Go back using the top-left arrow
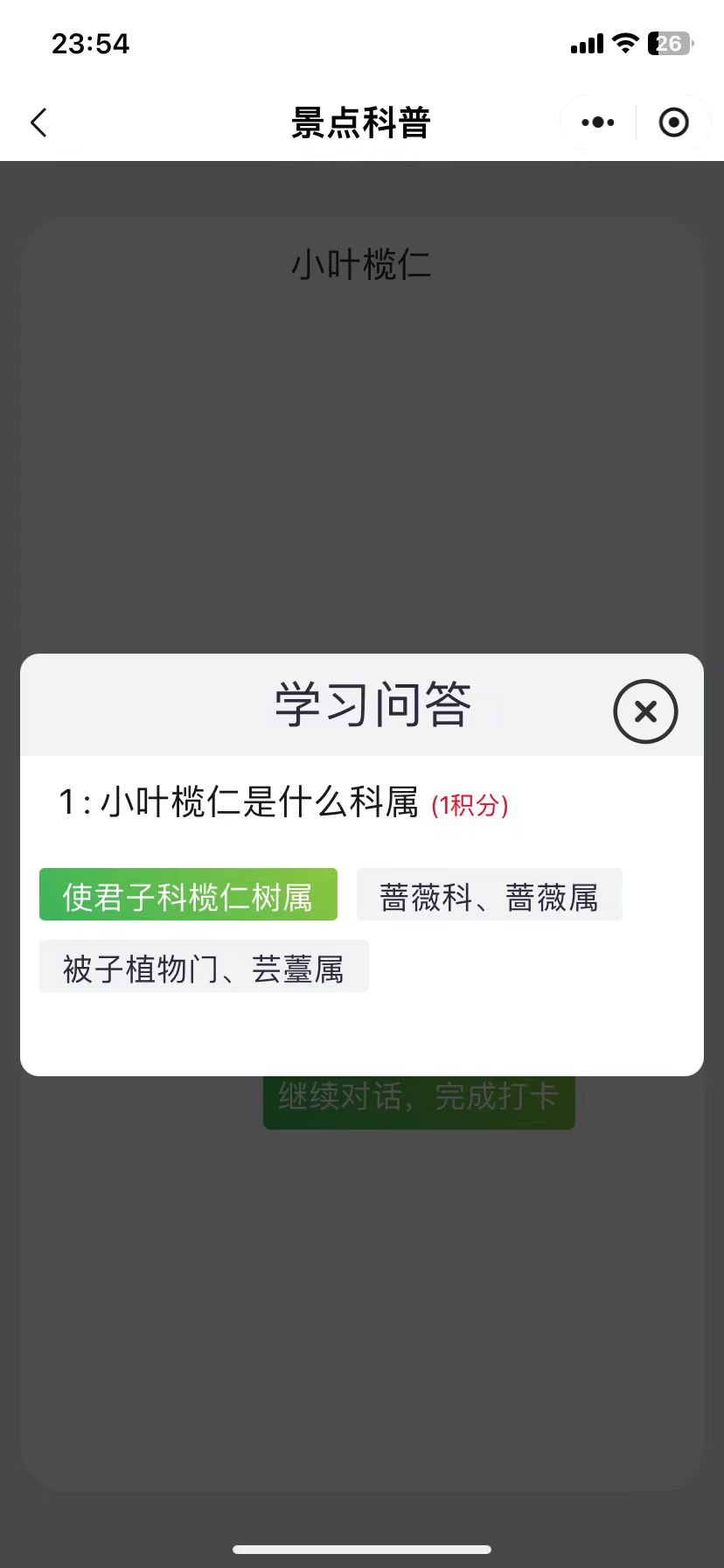This screenshot has width=724, height=1568. (x=38, y=122)
